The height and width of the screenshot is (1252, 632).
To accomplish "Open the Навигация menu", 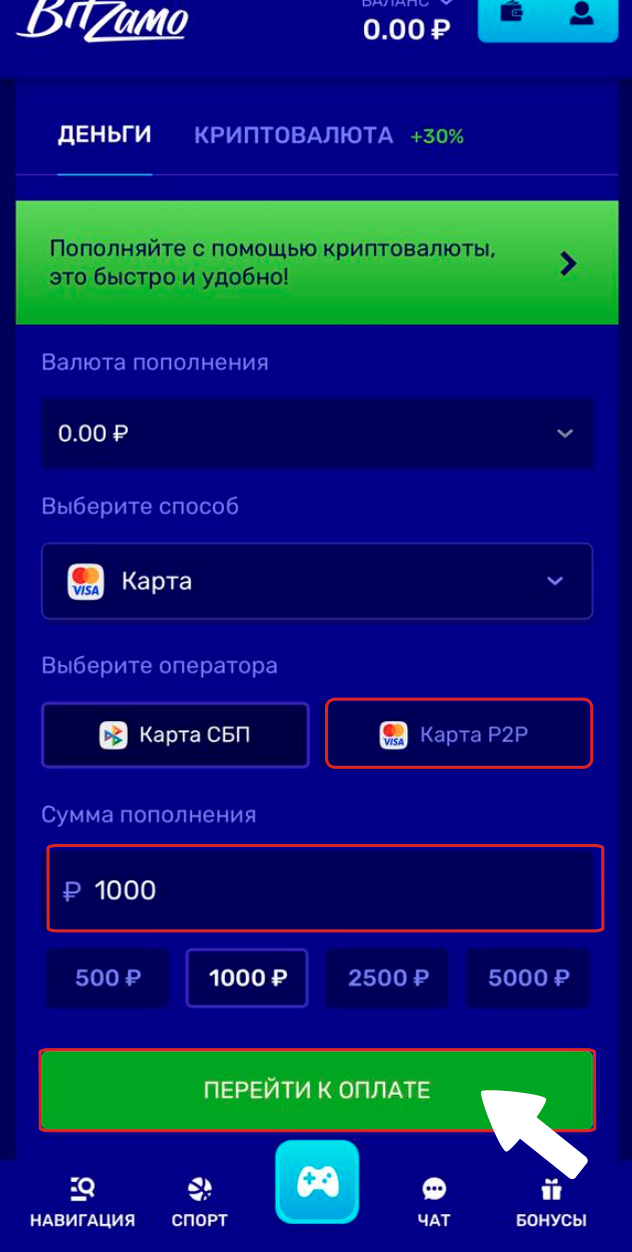I will [82, 1203].
